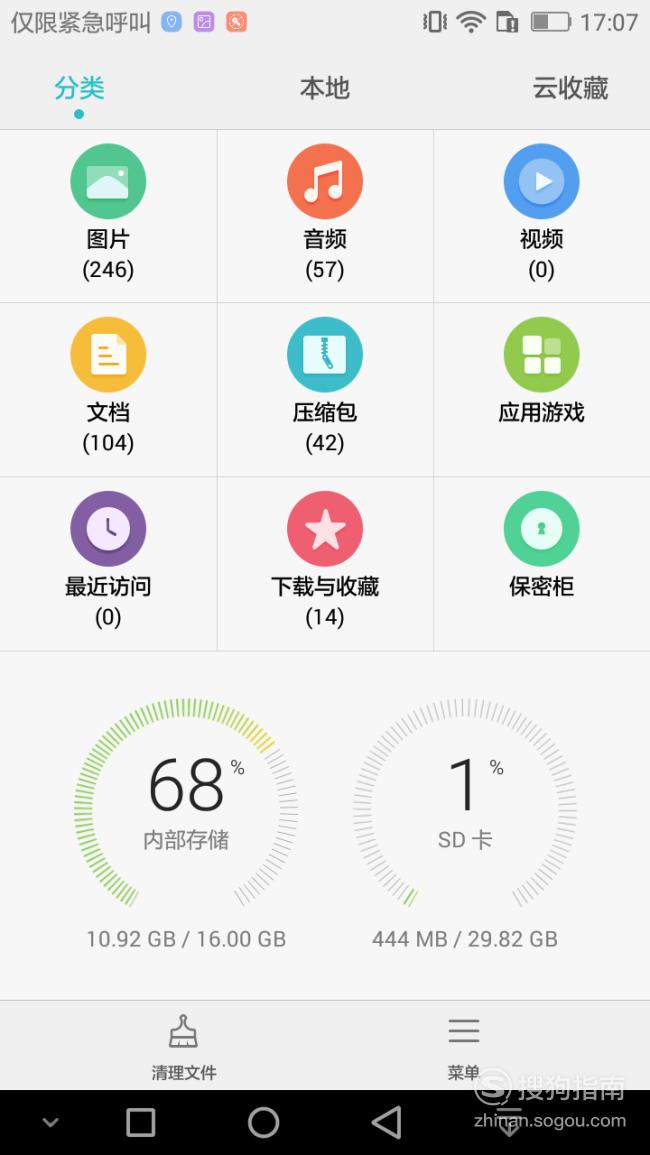The height and width of the screenshot is (1155, 650).
Task: Open the 视频 category
Action: 542,215
